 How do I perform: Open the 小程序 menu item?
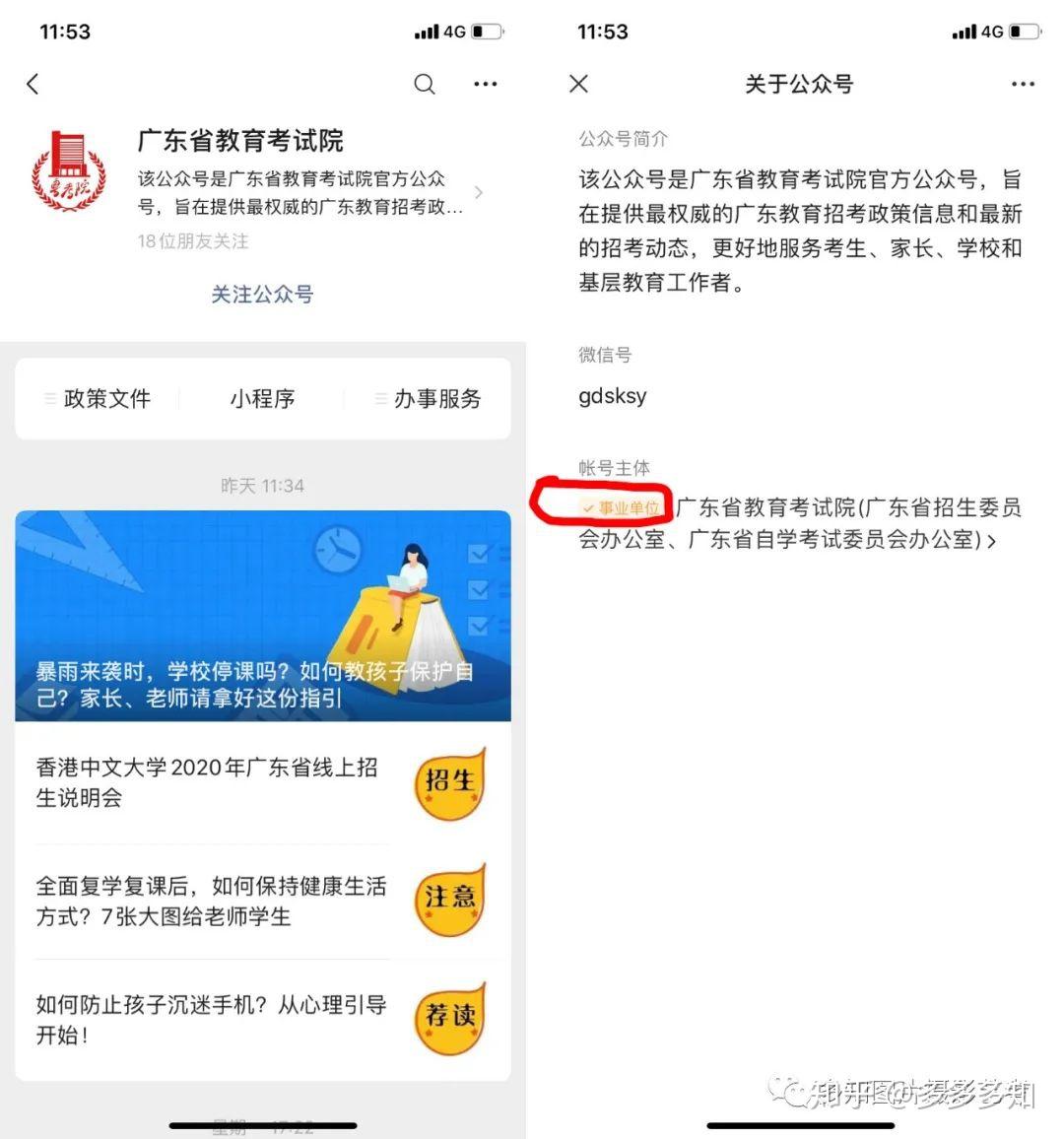click(x=262, y=399)
